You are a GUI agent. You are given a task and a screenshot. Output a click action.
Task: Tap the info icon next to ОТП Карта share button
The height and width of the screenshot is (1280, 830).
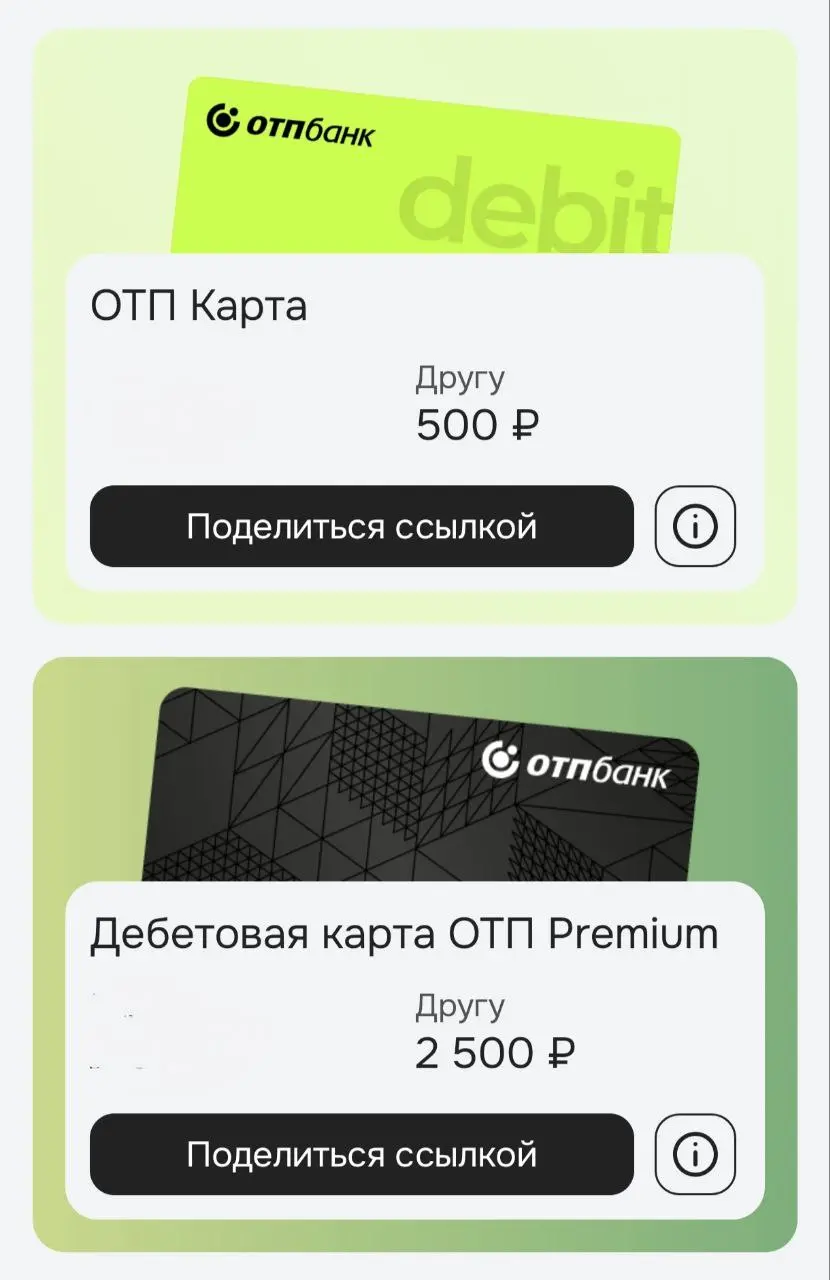coord(695,527)
